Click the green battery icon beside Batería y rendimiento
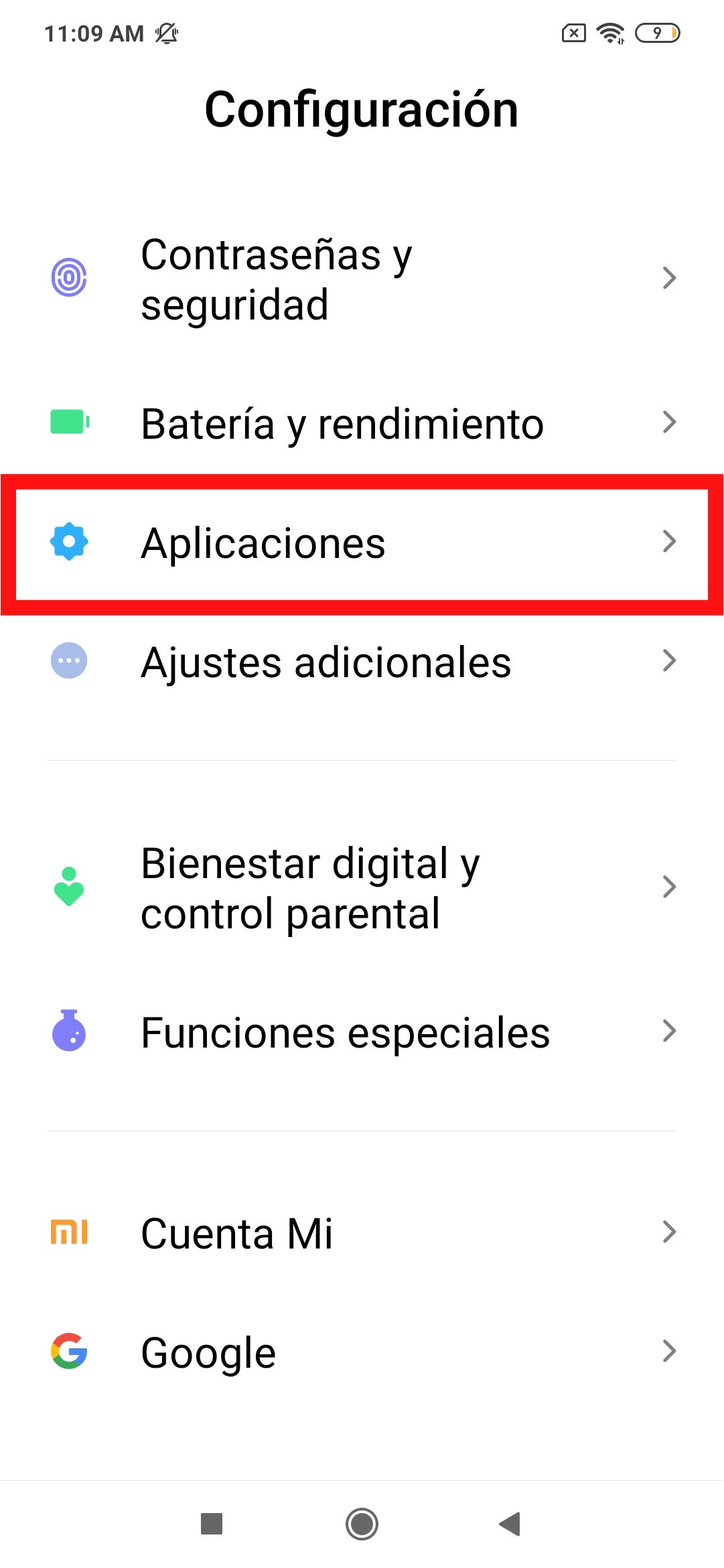724x1568 pixels. pos(69,423)
